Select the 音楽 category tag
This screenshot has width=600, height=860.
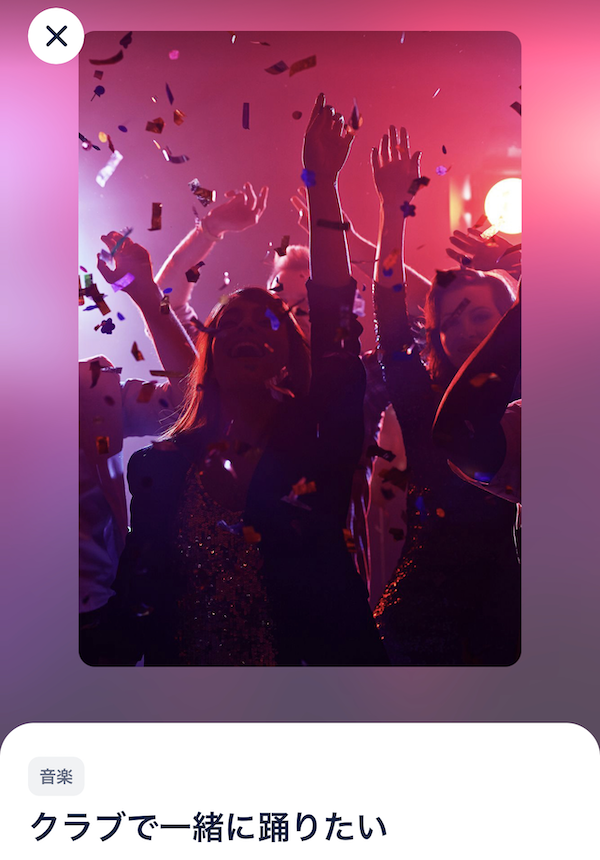[56, 776]
